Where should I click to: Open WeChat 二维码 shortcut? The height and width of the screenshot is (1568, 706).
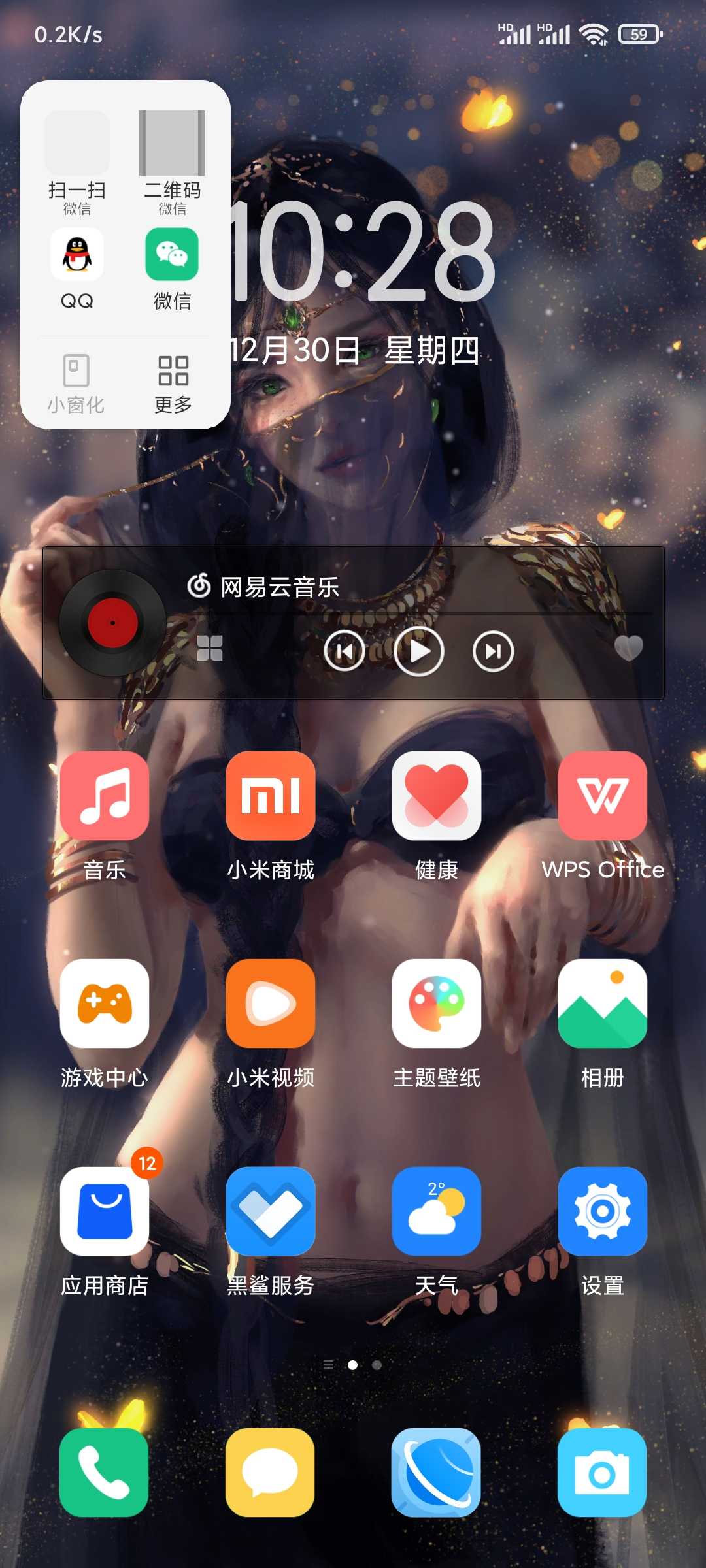click(x=172, y=162)
